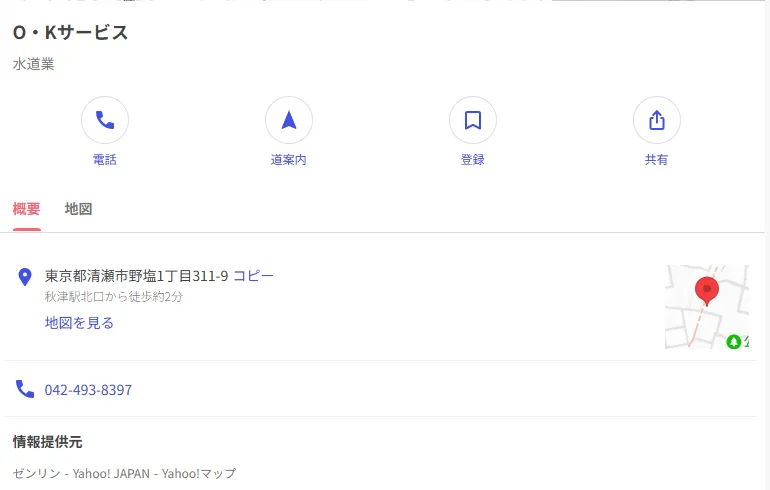
Task: Select the 概要 tab
Action: pos(27,209)
